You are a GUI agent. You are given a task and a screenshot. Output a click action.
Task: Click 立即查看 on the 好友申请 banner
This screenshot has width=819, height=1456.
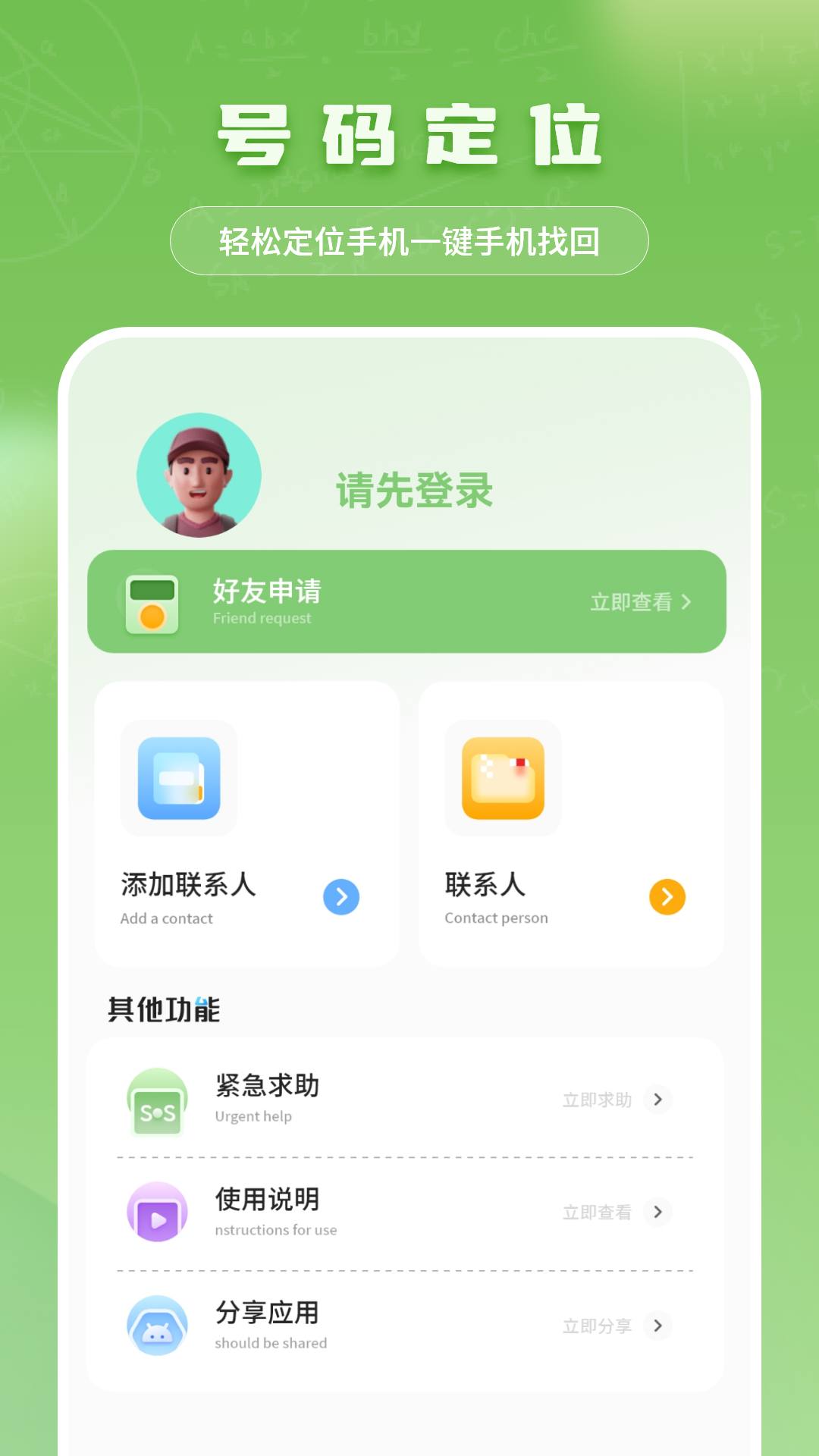[633, 601]
